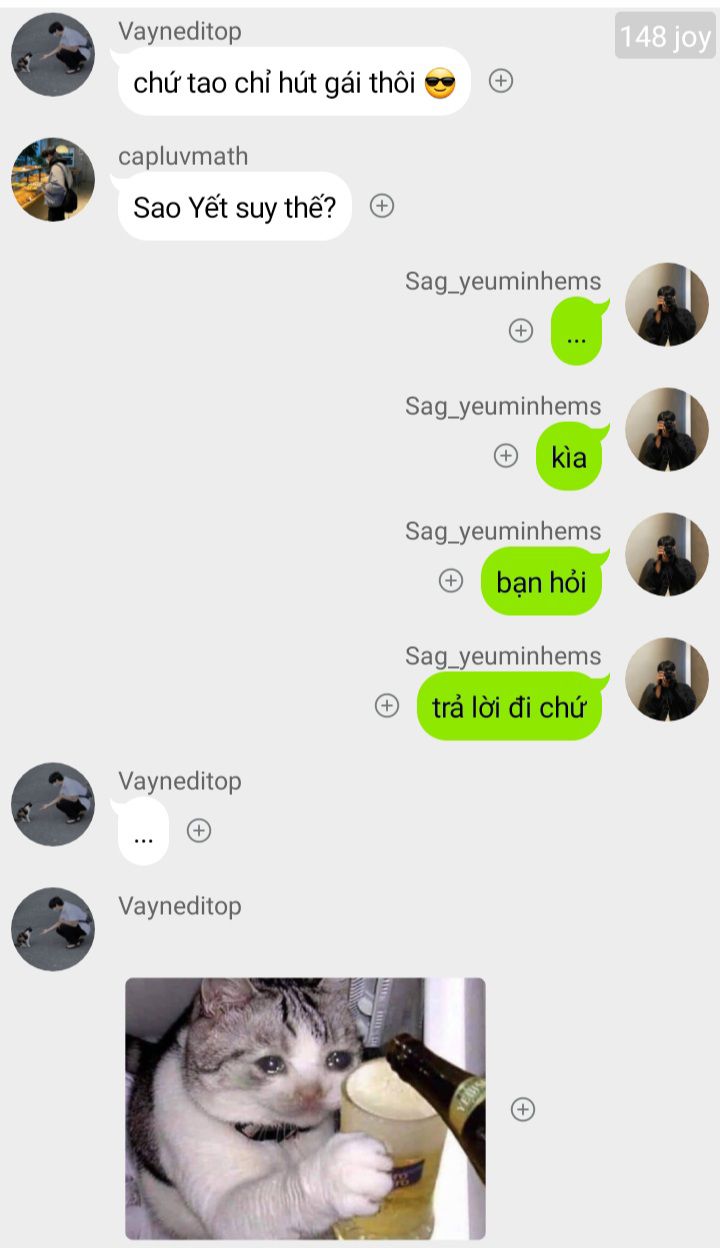Tap the plus icon beside "chứ tao chỉ hút gái thôi"
Image resolution: width=720 pixels, height=1248 pixels.
click(x=501, y=81)
